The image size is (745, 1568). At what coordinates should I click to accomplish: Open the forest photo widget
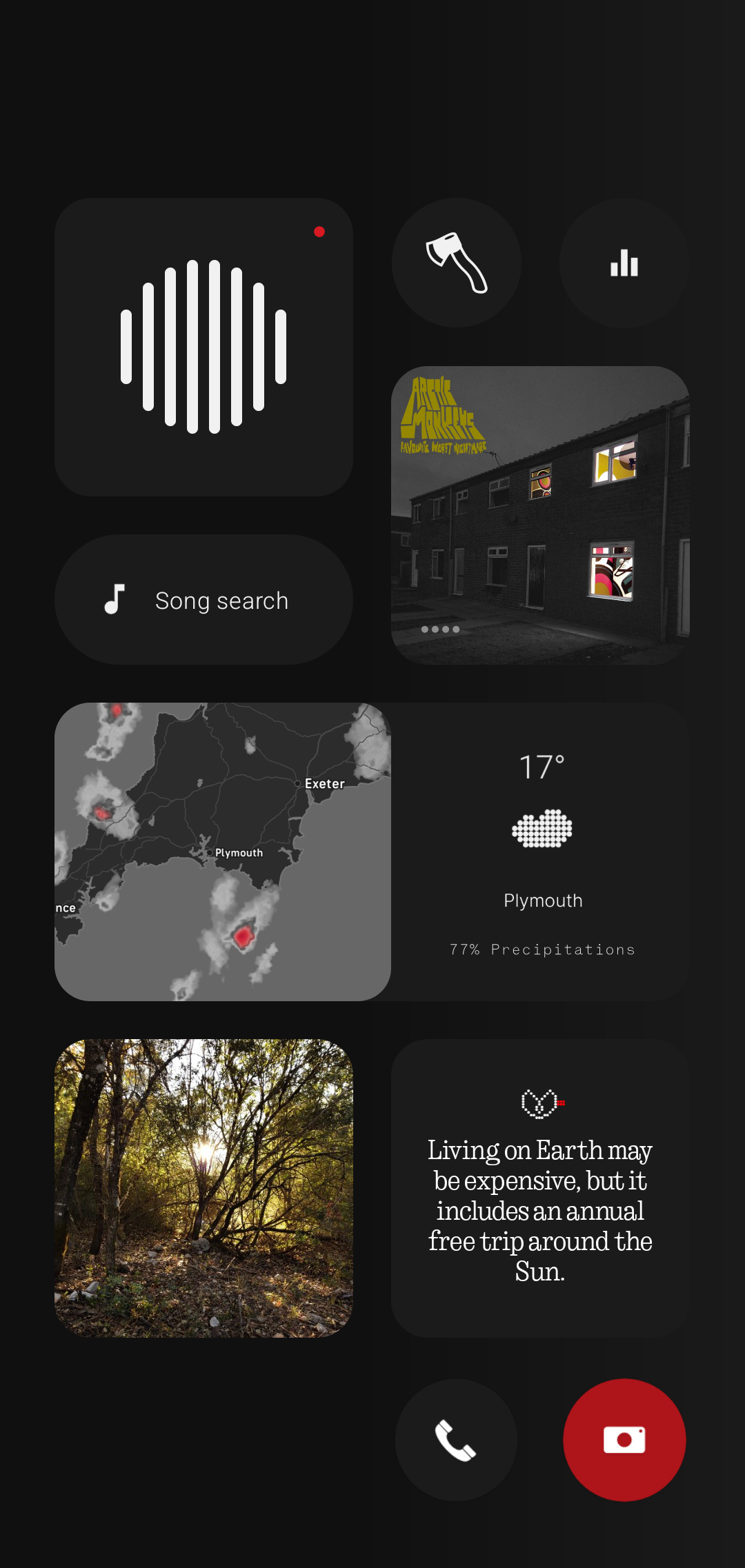click(x=203, y=1188)
